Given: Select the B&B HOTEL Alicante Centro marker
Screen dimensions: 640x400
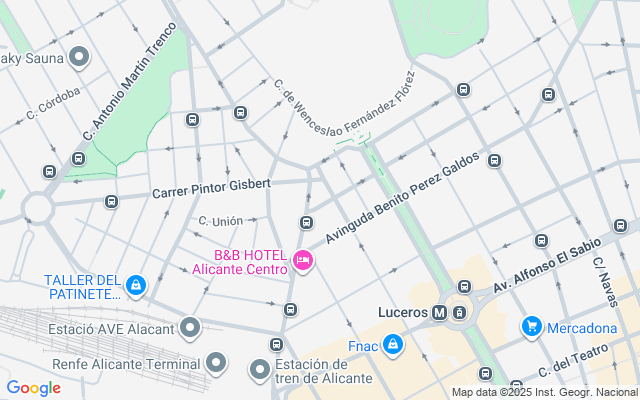Looking at the screenshot, I should coord(304,262).
